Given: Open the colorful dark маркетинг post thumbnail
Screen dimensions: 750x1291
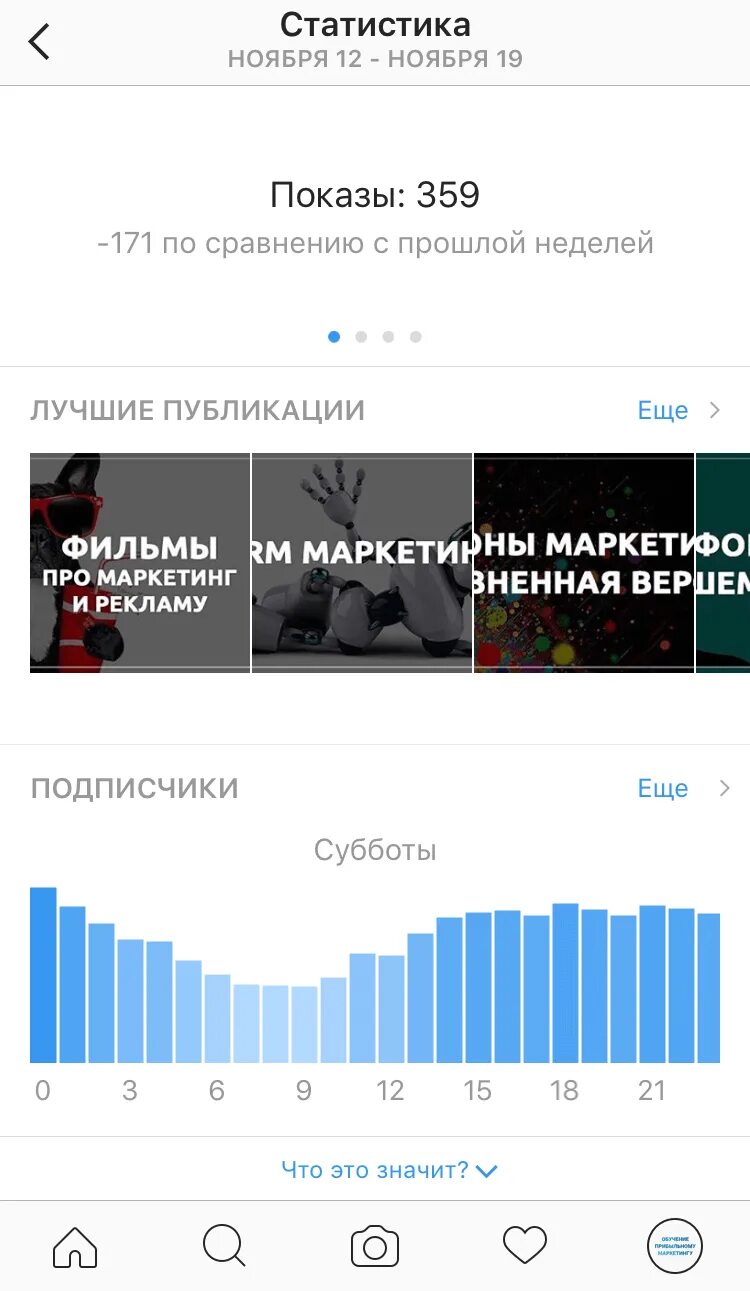Looking at the screenshot, I should [x=584, y=563].
